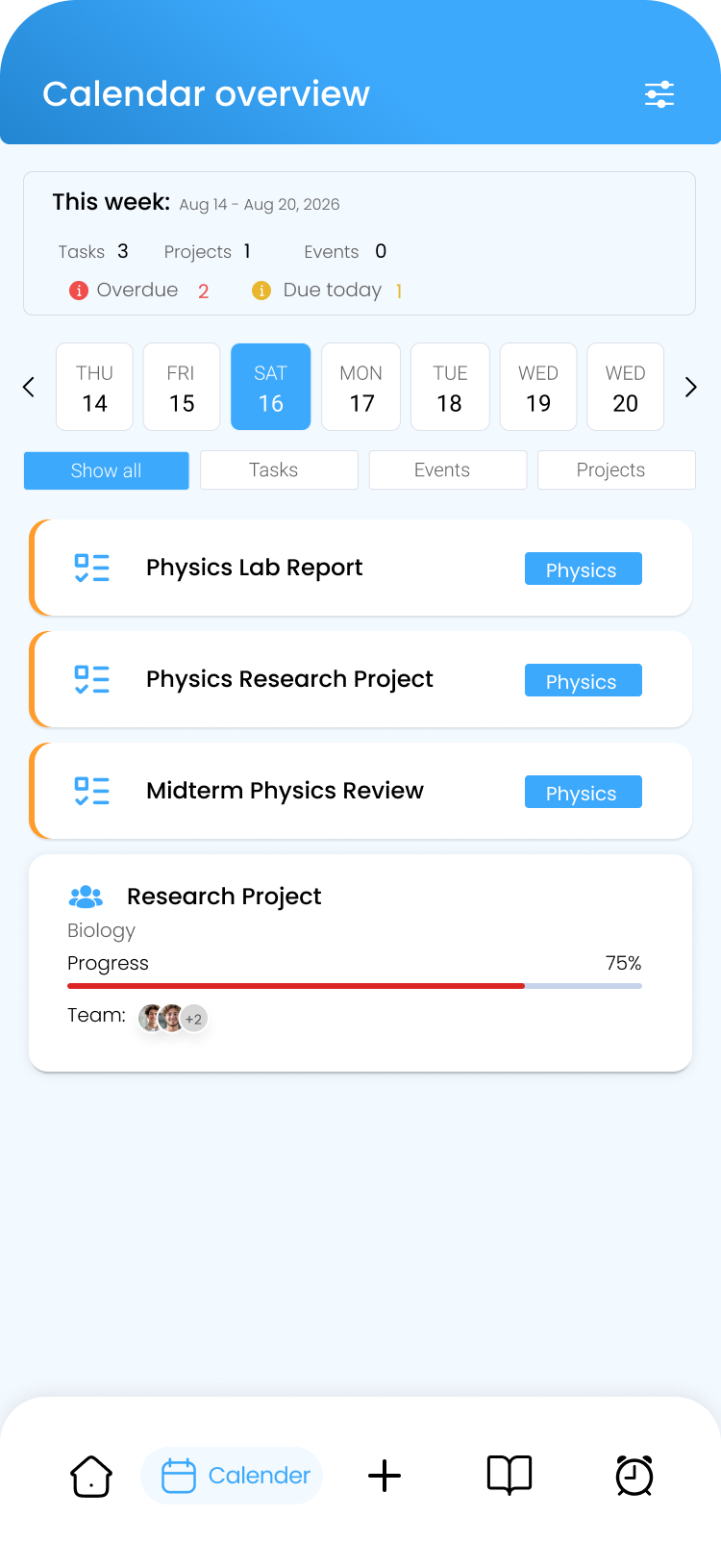Click the checklist icon on Physics Research Project
Image resolution: width=721 pixels, height=1568 pixels.
[91, 680]
